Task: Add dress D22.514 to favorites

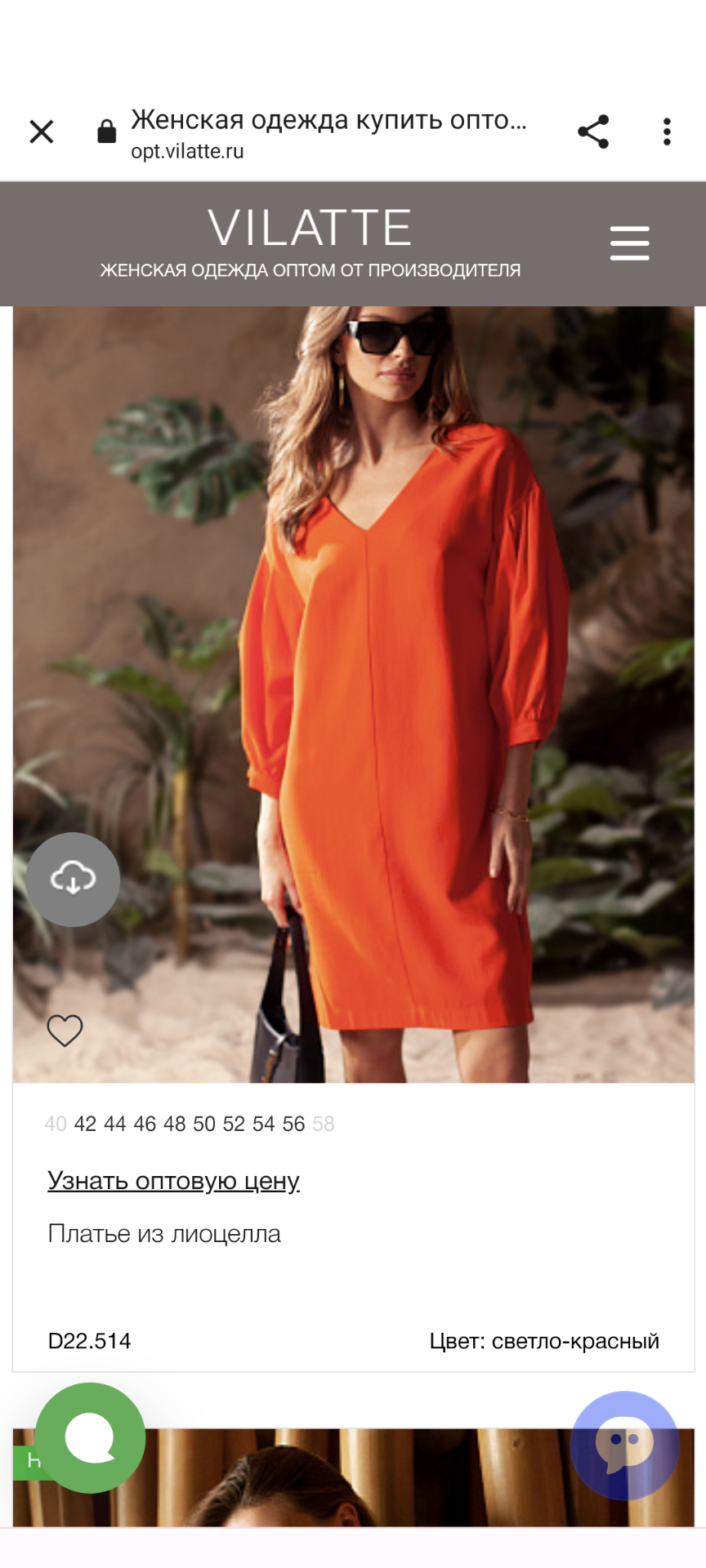Action: coord(65,1031)
